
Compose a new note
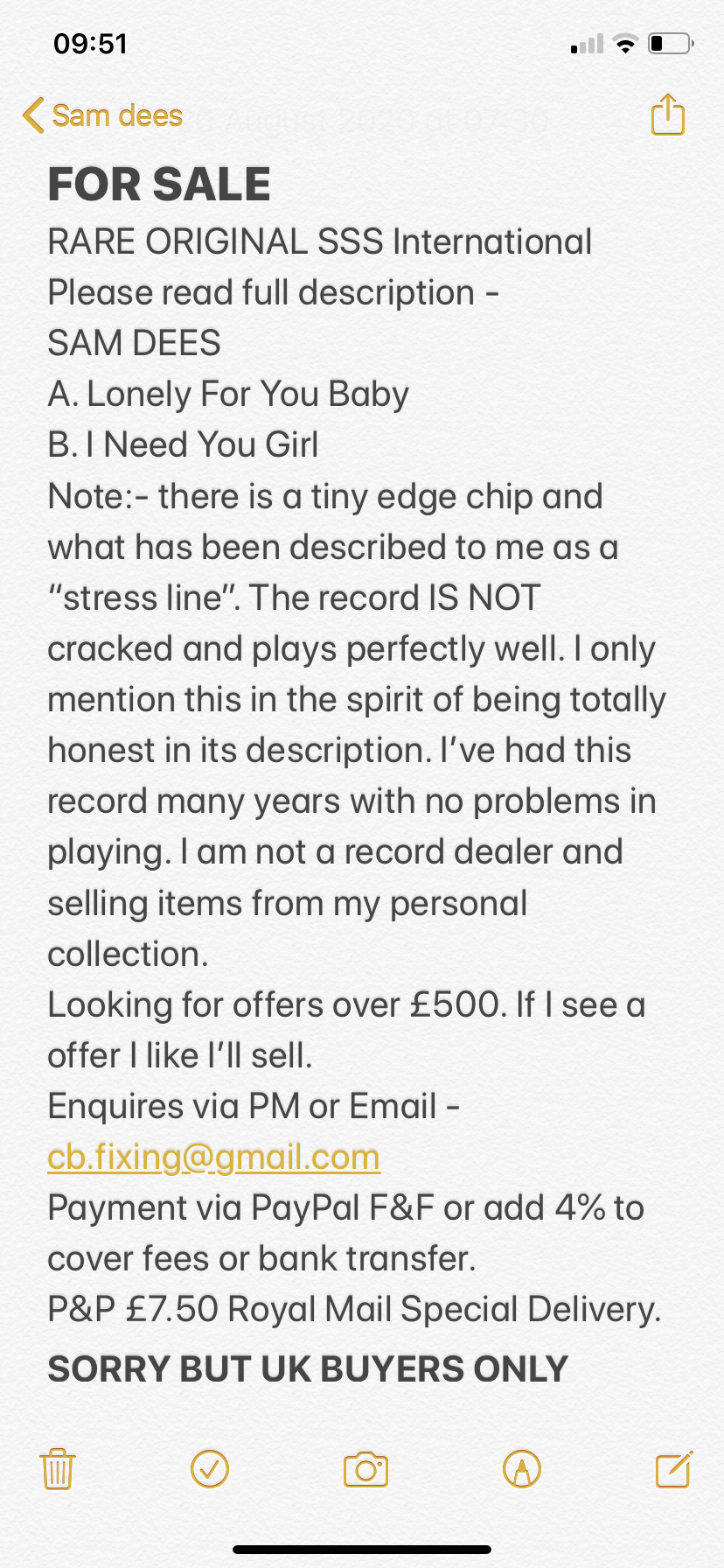[x=674, y=1468]
